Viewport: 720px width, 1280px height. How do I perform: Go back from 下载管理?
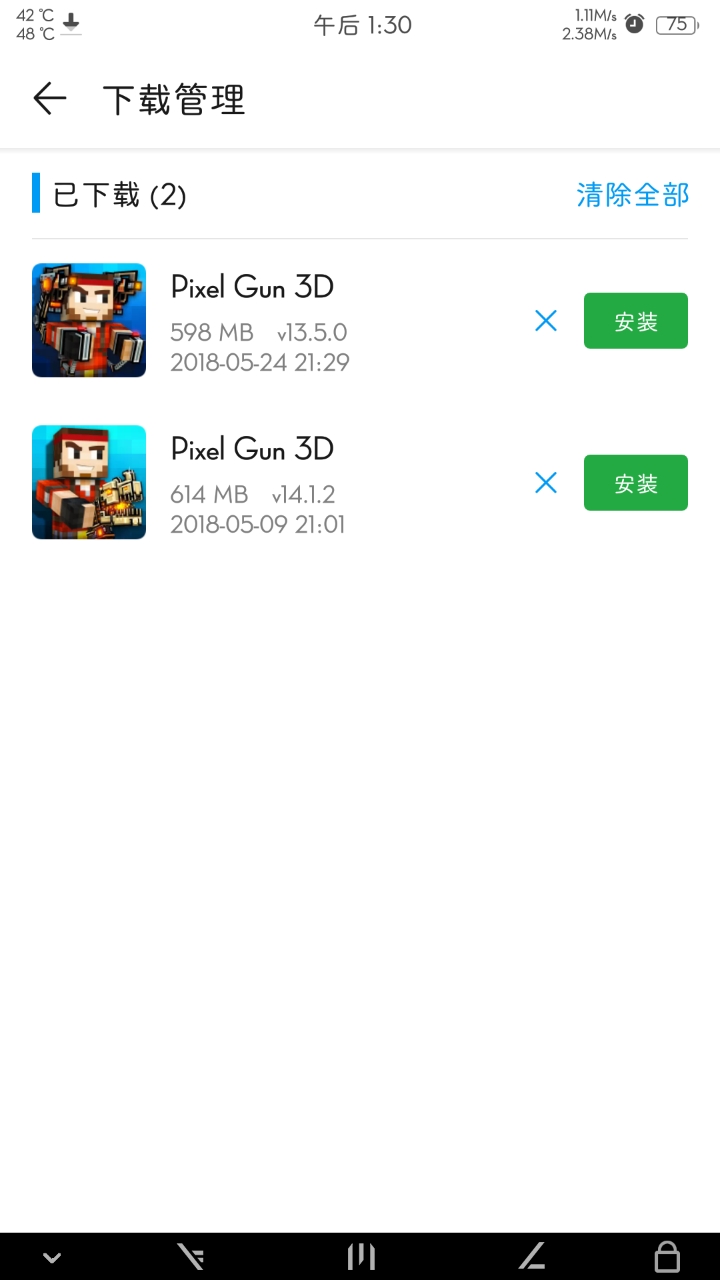(49, 99)
